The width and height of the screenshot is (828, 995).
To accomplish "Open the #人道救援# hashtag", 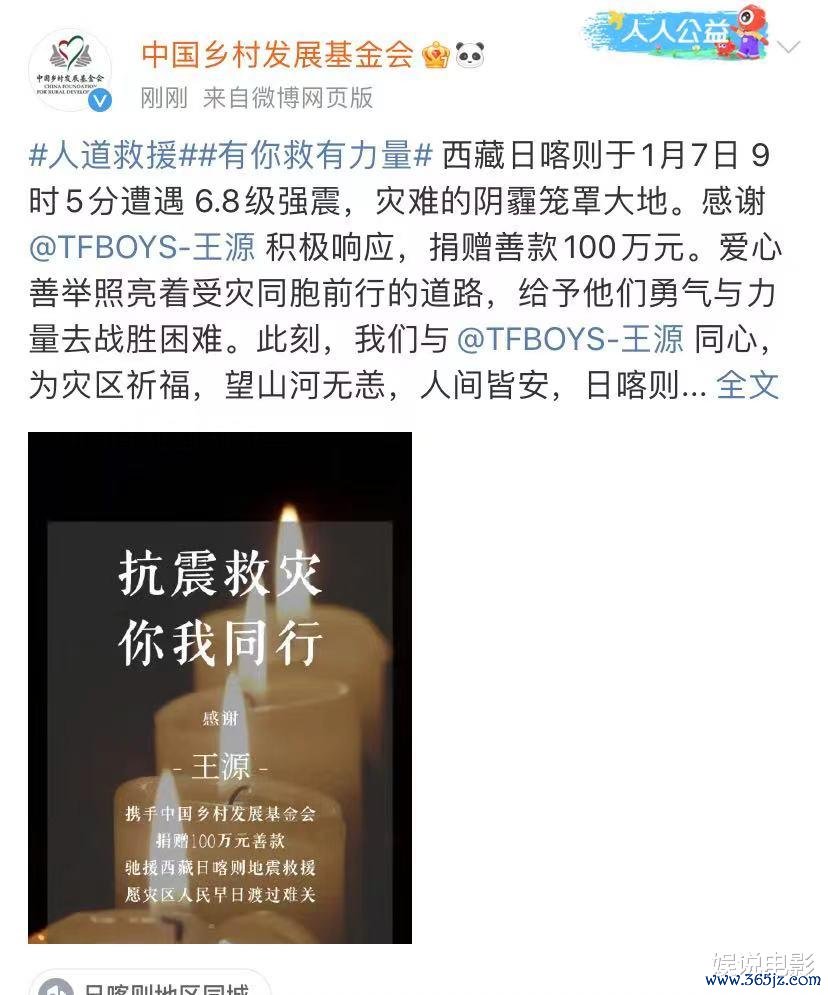I will tap(103, 156).
